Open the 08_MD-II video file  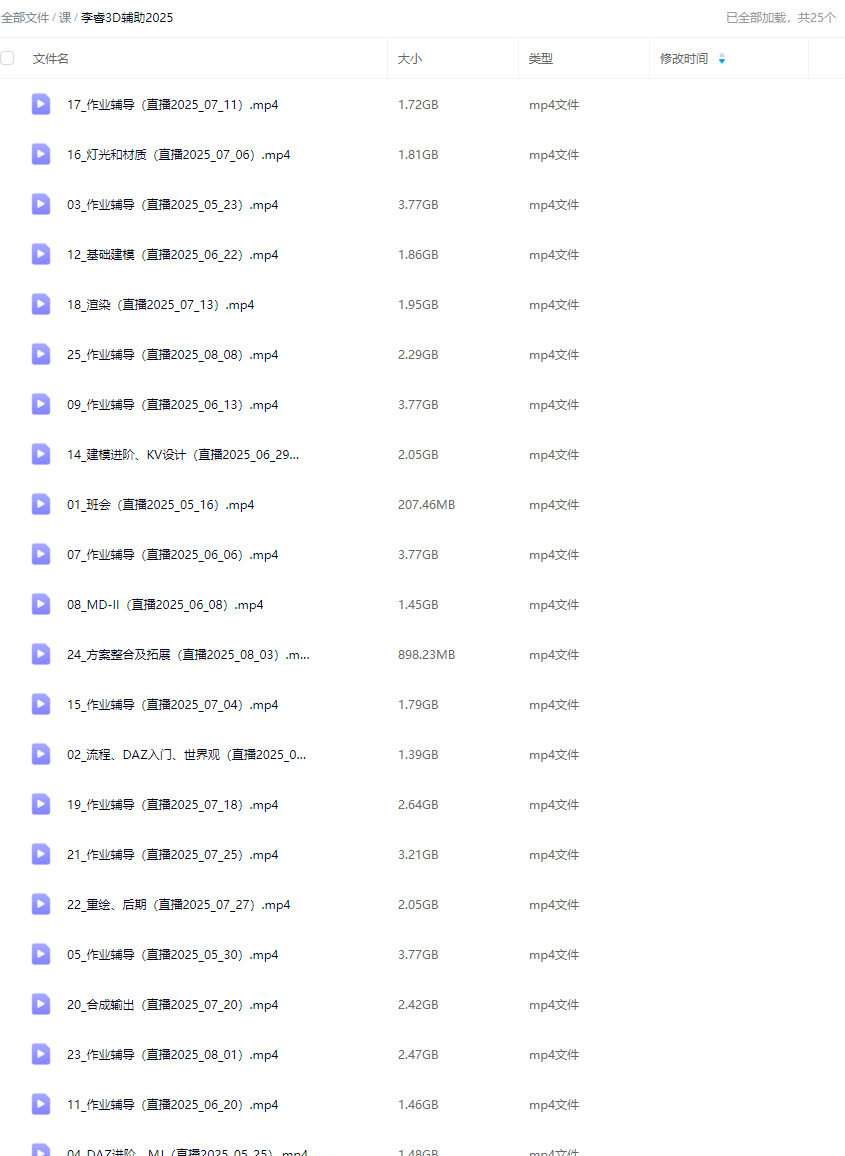coord(165,605)
